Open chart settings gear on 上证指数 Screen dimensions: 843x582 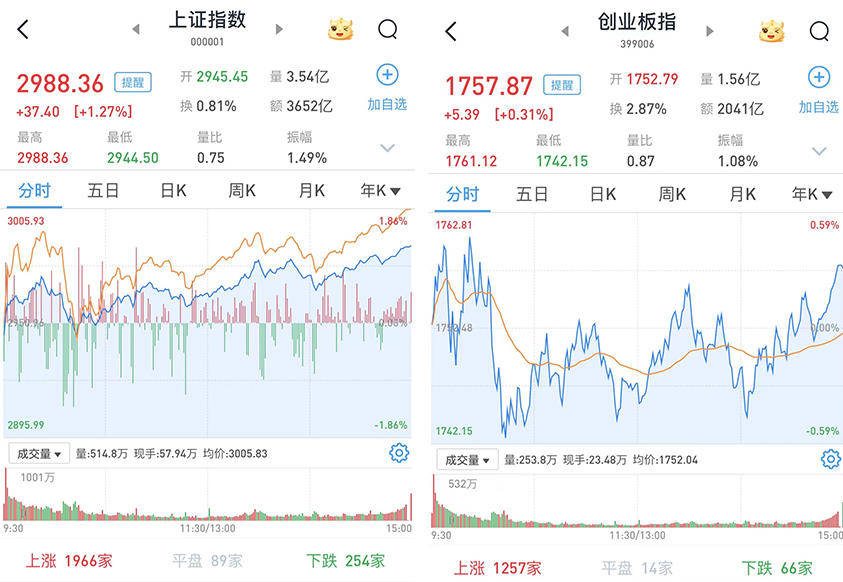point(399,453)
